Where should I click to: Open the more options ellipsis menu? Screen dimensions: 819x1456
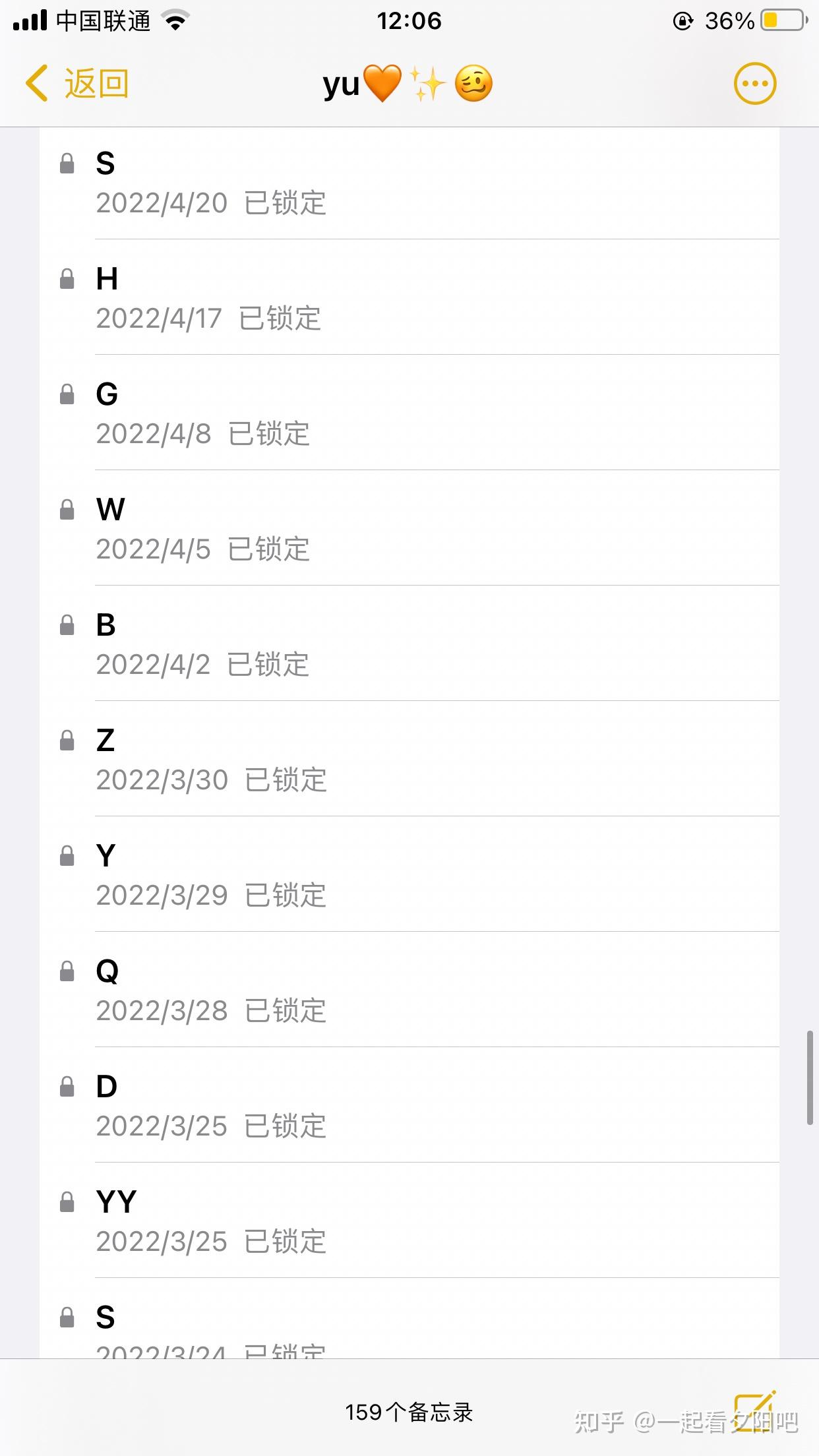pos(755,84)
